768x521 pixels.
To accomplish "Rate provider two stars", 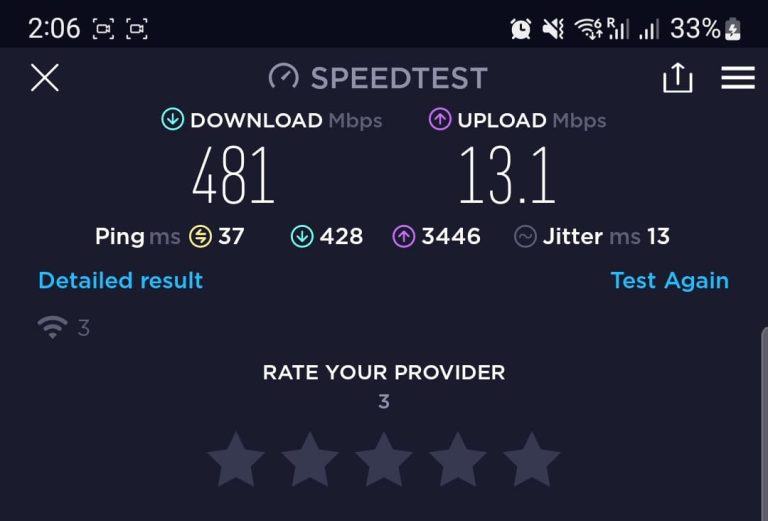I will [310, 460].
